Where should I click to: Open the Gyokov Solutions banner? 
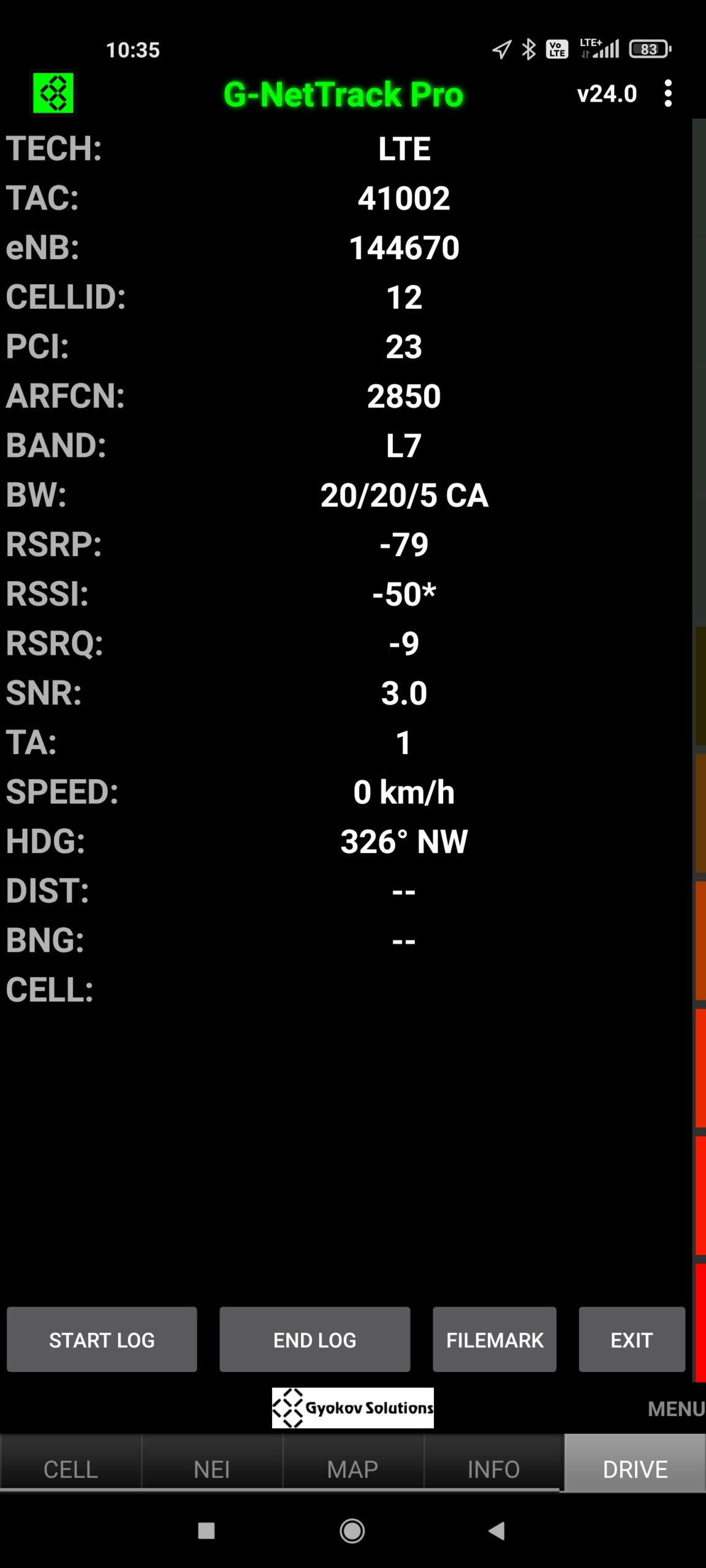tap(352, 1408)
